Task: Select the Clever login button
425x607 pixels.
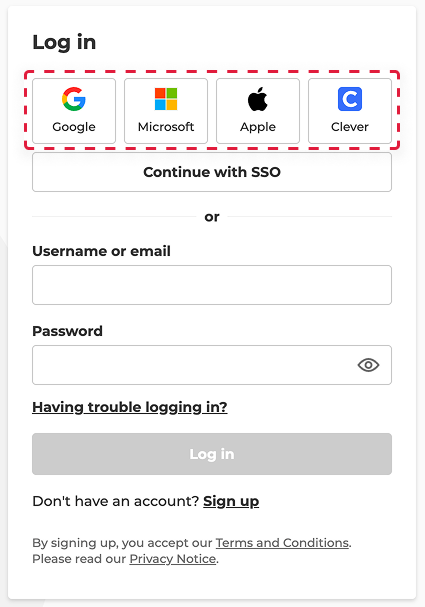Action: point(350,111)
